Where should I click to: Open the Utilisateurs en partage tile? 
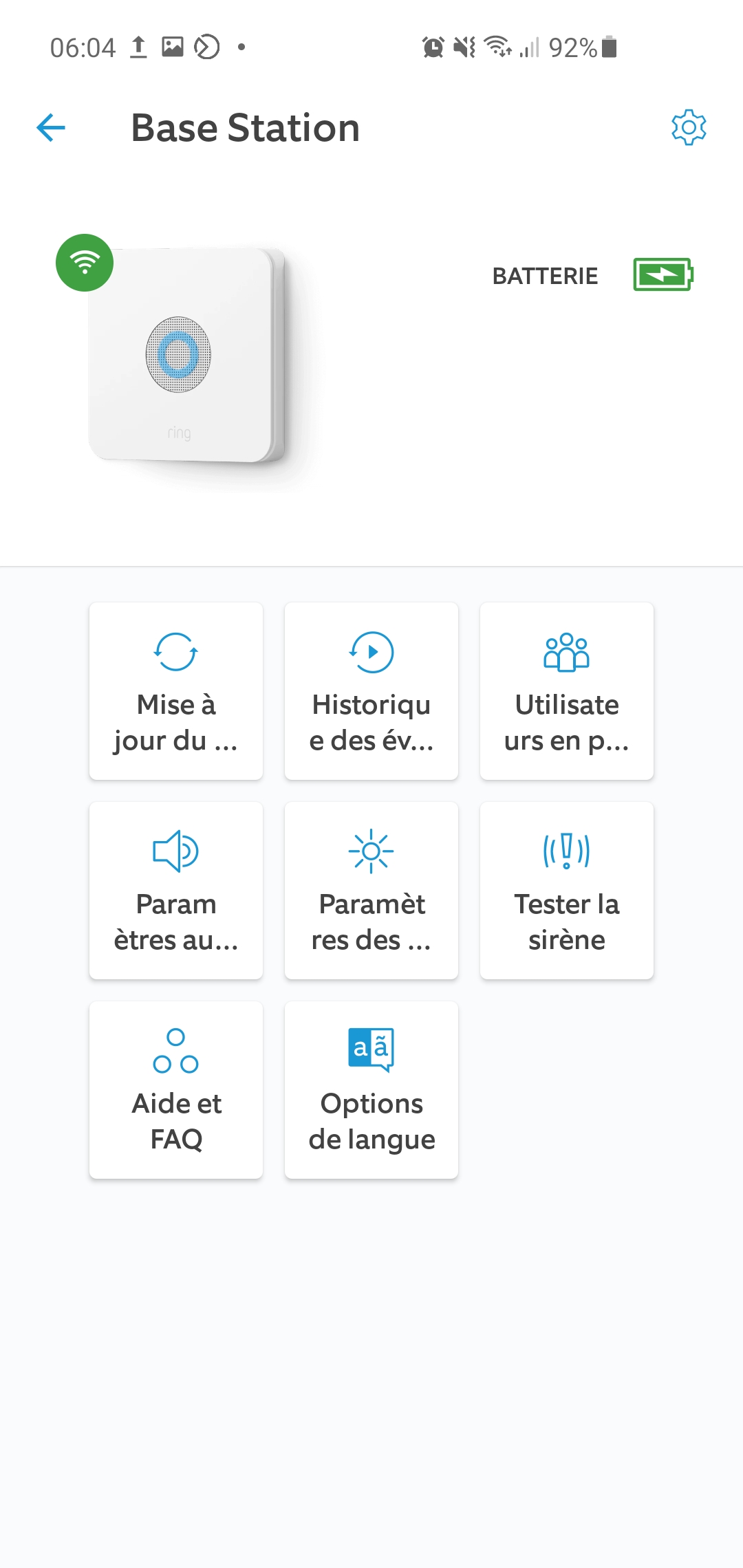coord(567,691)
